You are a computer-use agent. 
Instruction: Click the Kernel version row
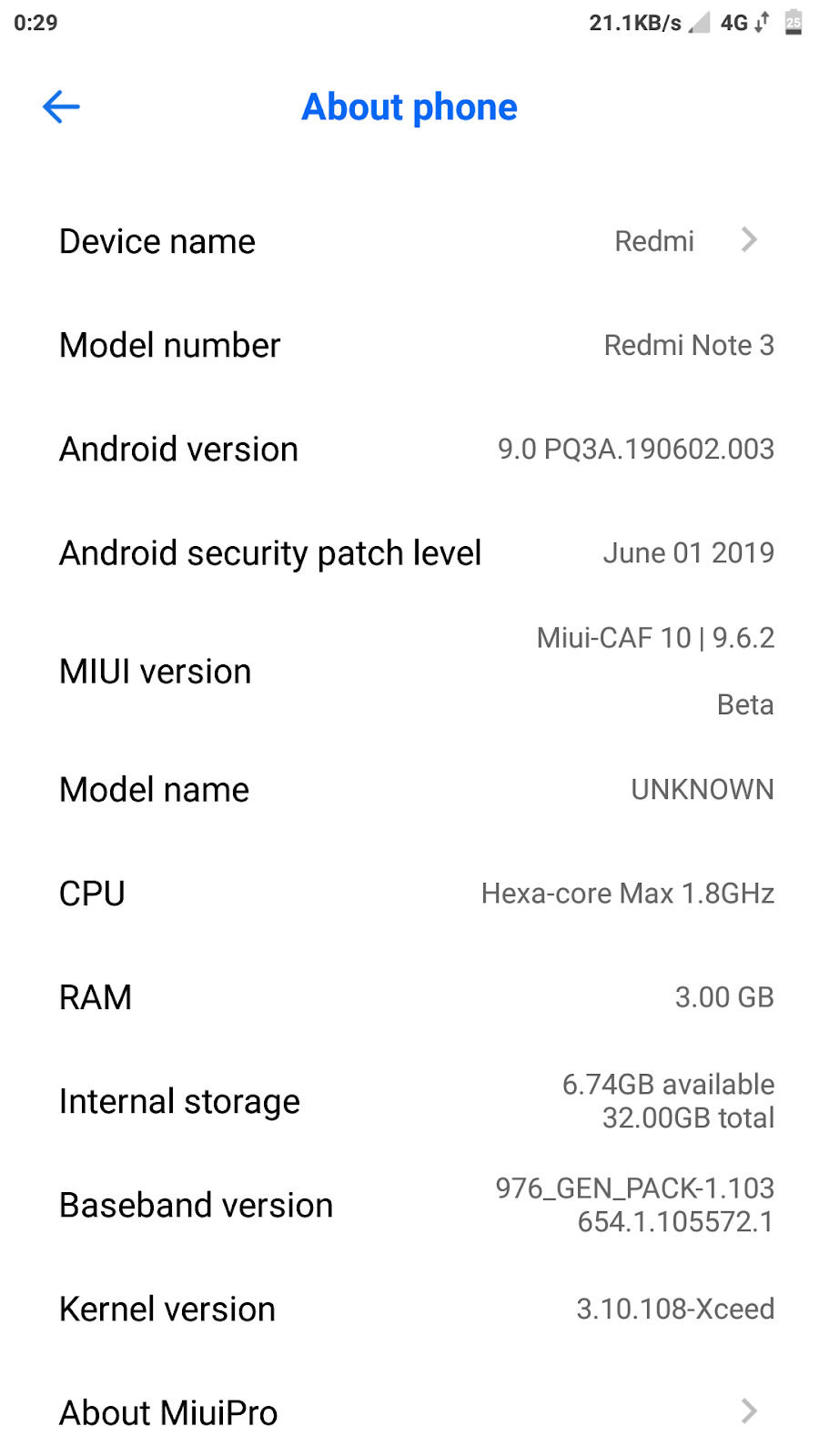click(409, 1309)
